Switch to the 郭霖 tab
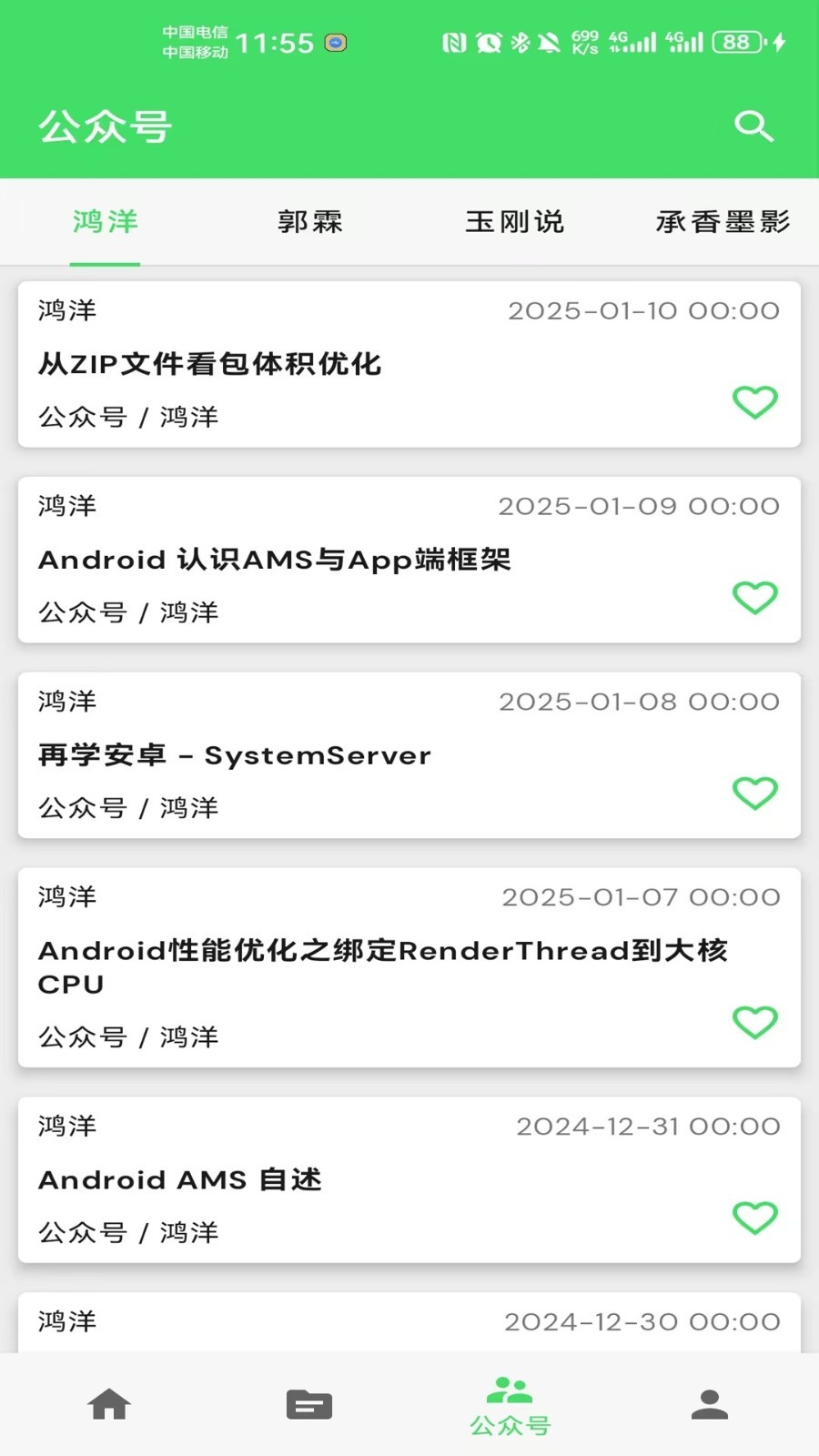This screenshot has height=1456, width=819. click(310, 222)
